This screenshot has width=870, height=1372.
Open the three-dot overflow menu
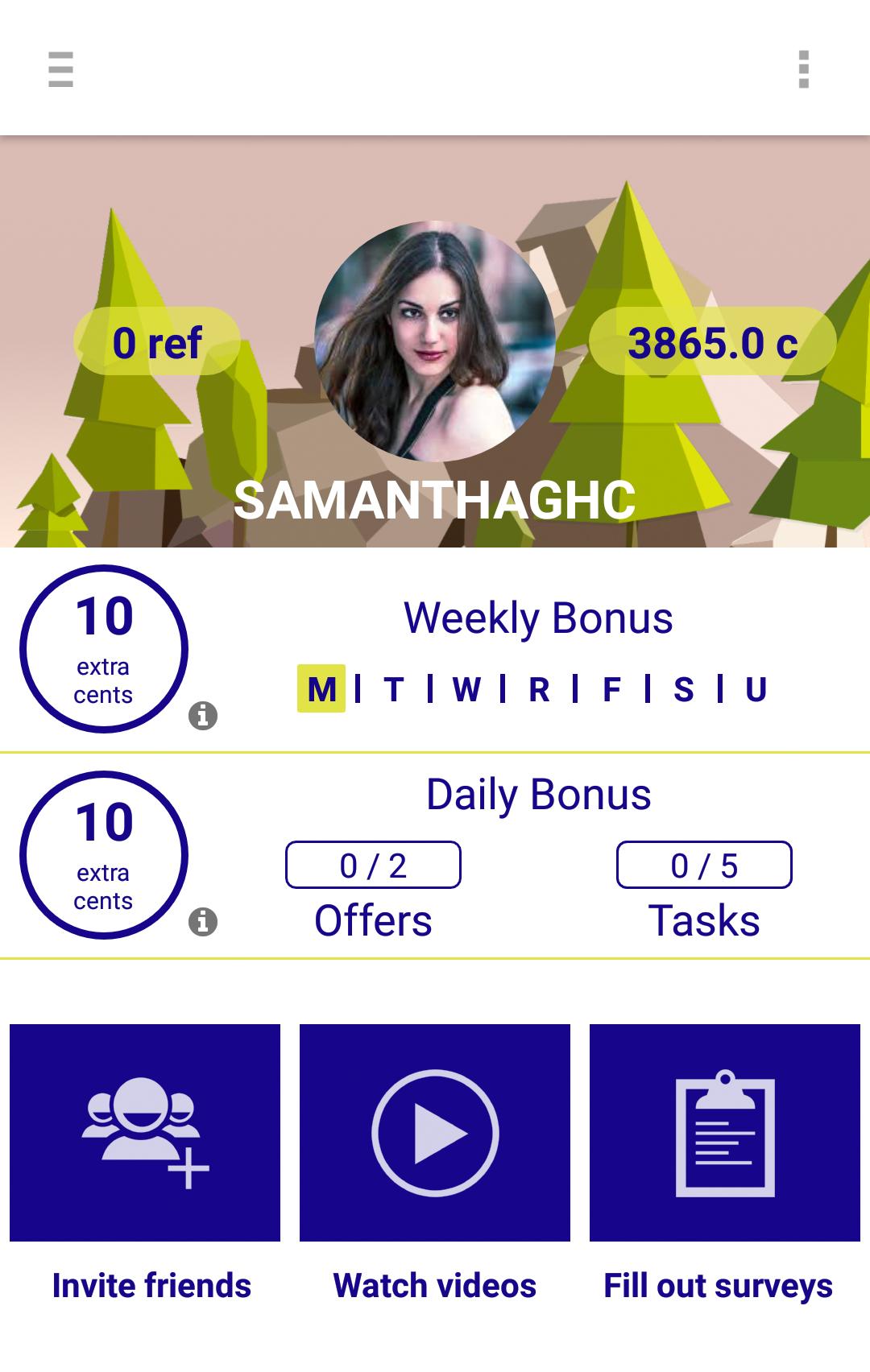click(803, 69)
